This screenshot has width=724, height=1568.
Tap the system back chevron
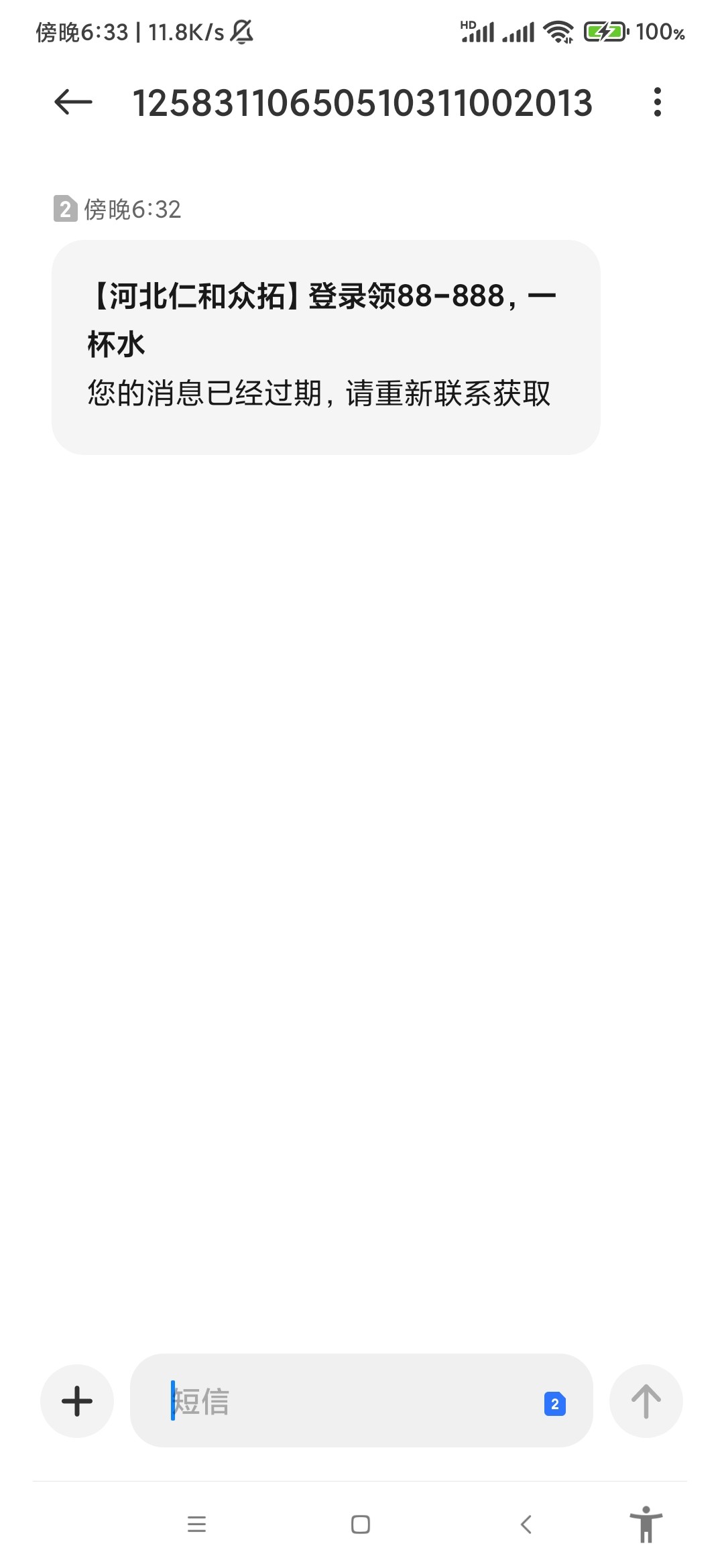[x=526, y=1524]
